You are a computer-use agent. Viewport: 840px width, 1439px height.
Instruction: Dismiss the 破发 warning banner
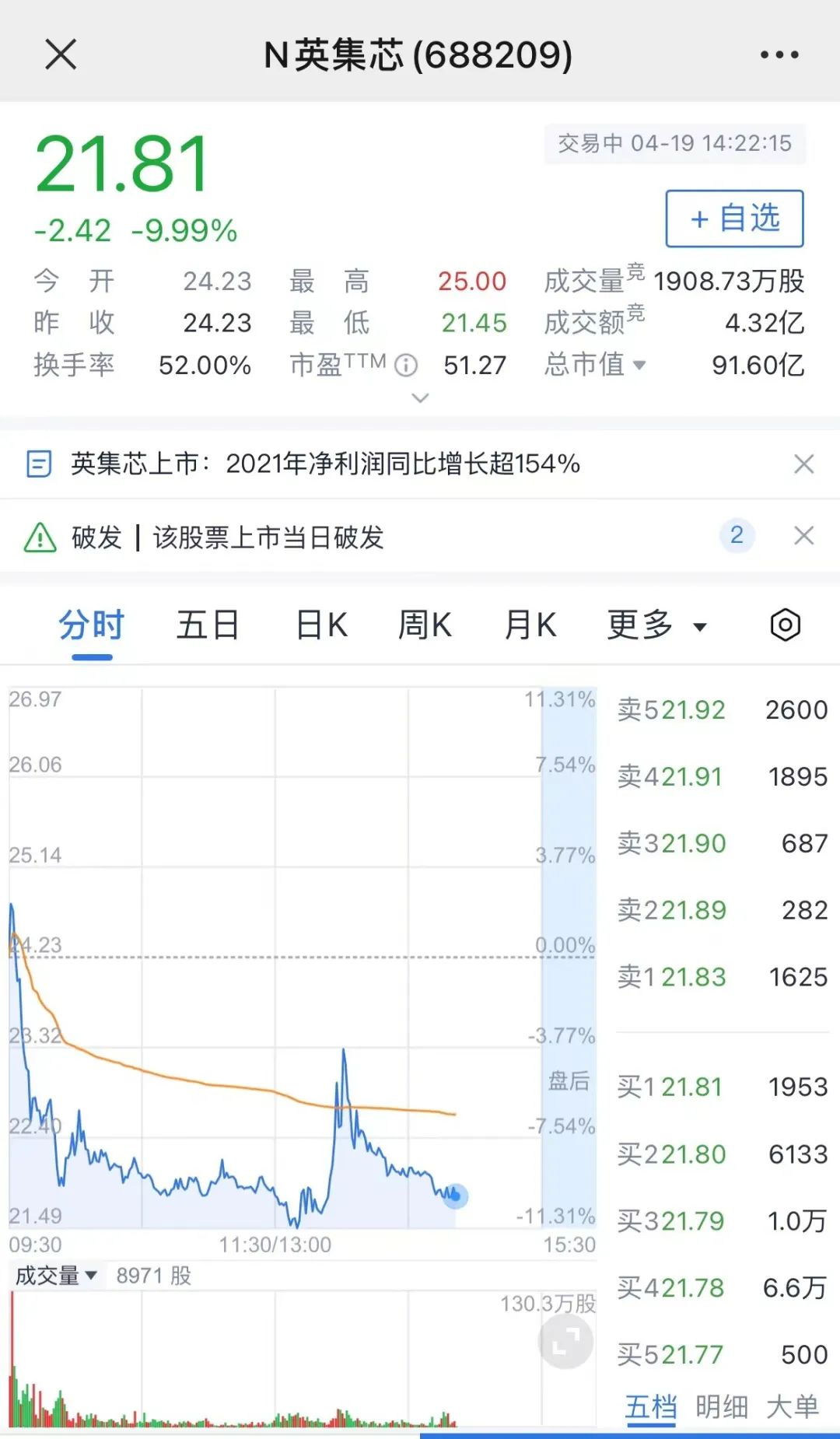pyautogui.click(x=804, y=535)
